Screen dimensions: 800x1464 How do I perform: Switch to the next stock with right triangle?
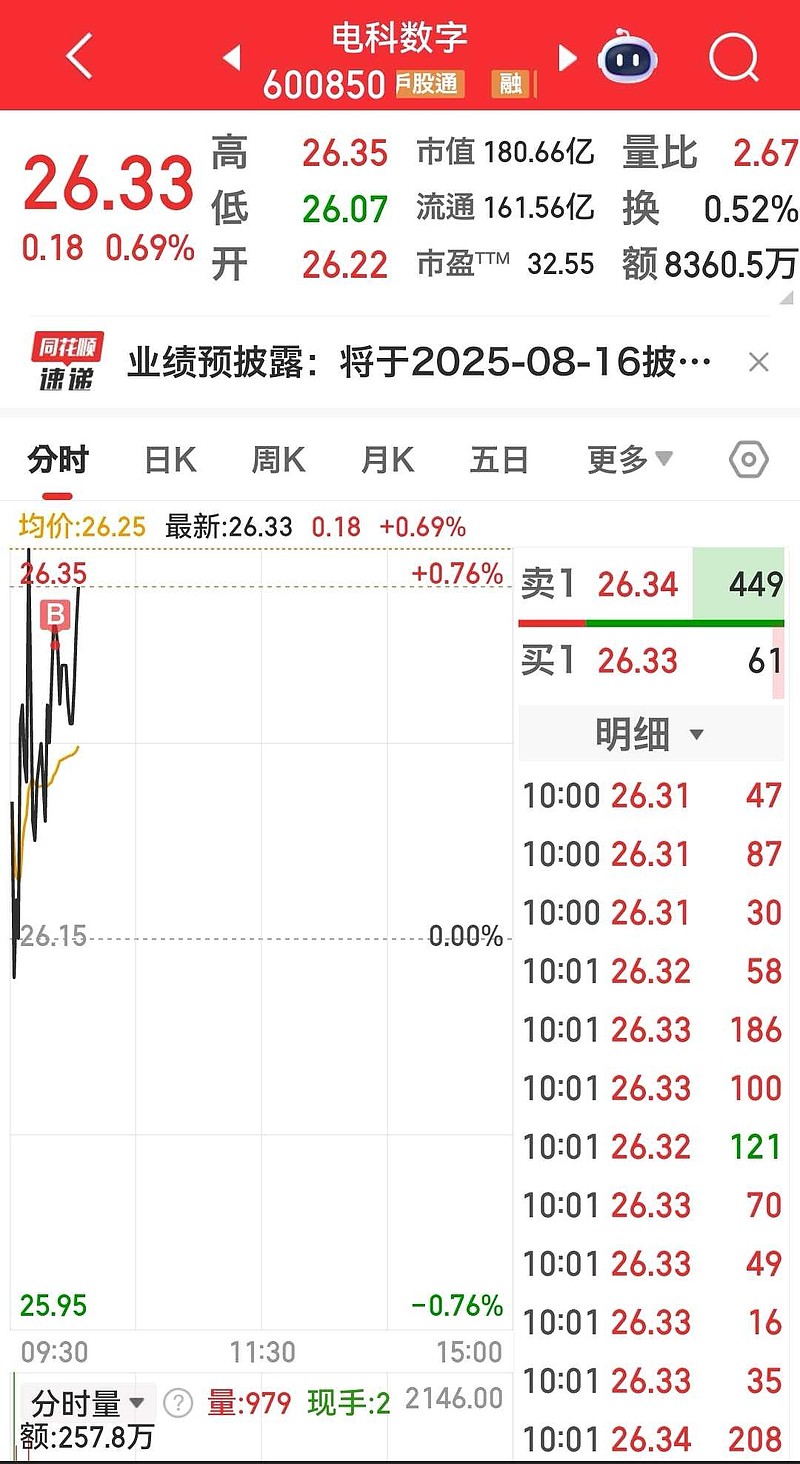click(x=567, y=57)
